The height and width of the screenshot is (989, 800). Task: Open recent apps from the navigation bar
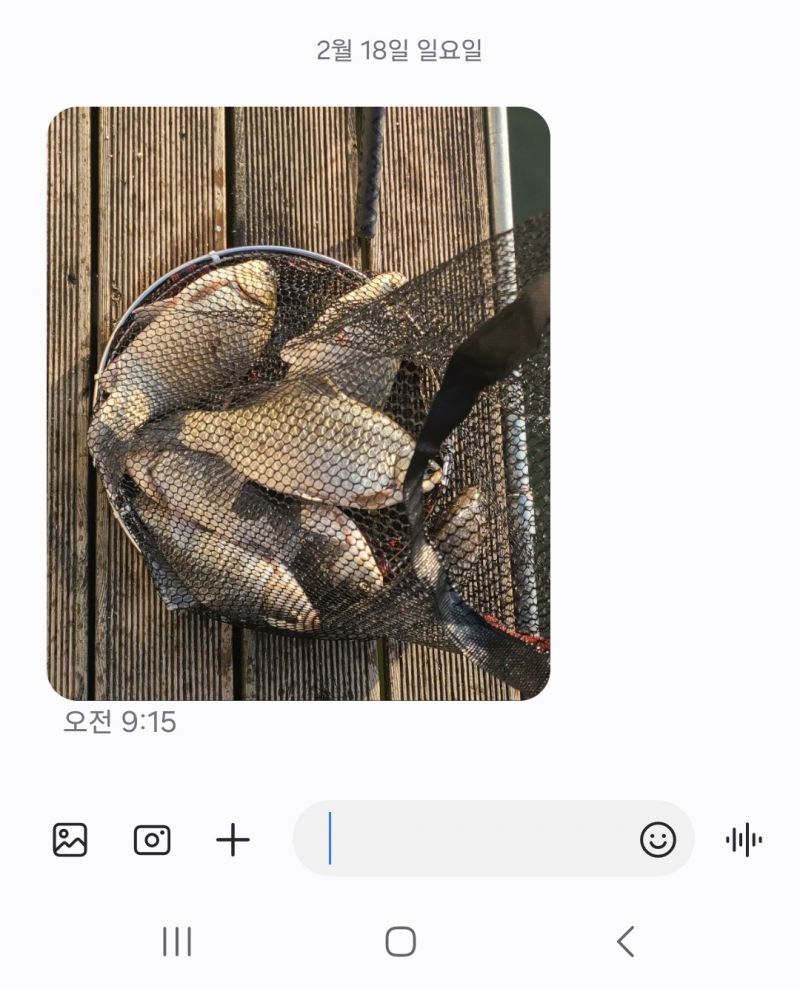coord(177,941)
